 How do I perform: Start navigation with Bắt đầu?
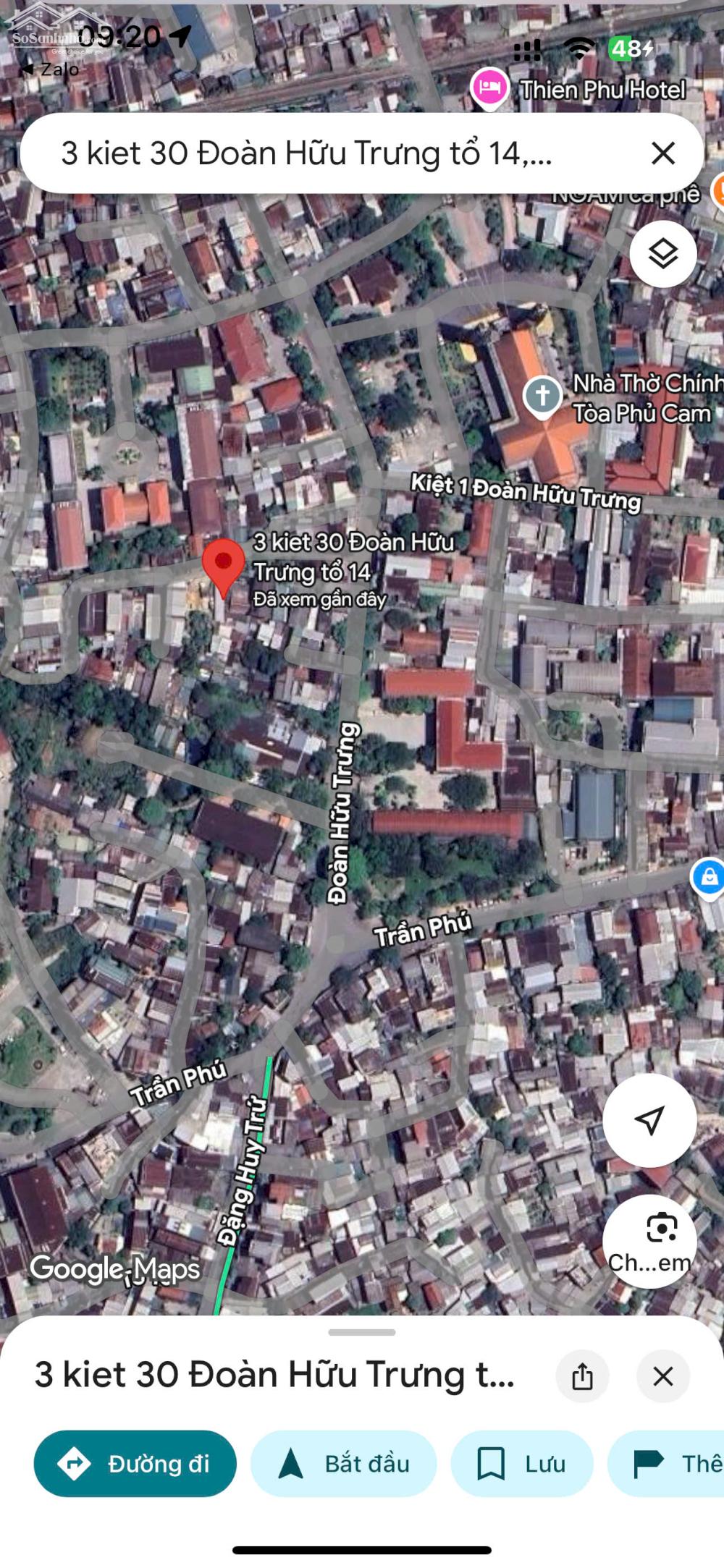(x=344, y=1464)
